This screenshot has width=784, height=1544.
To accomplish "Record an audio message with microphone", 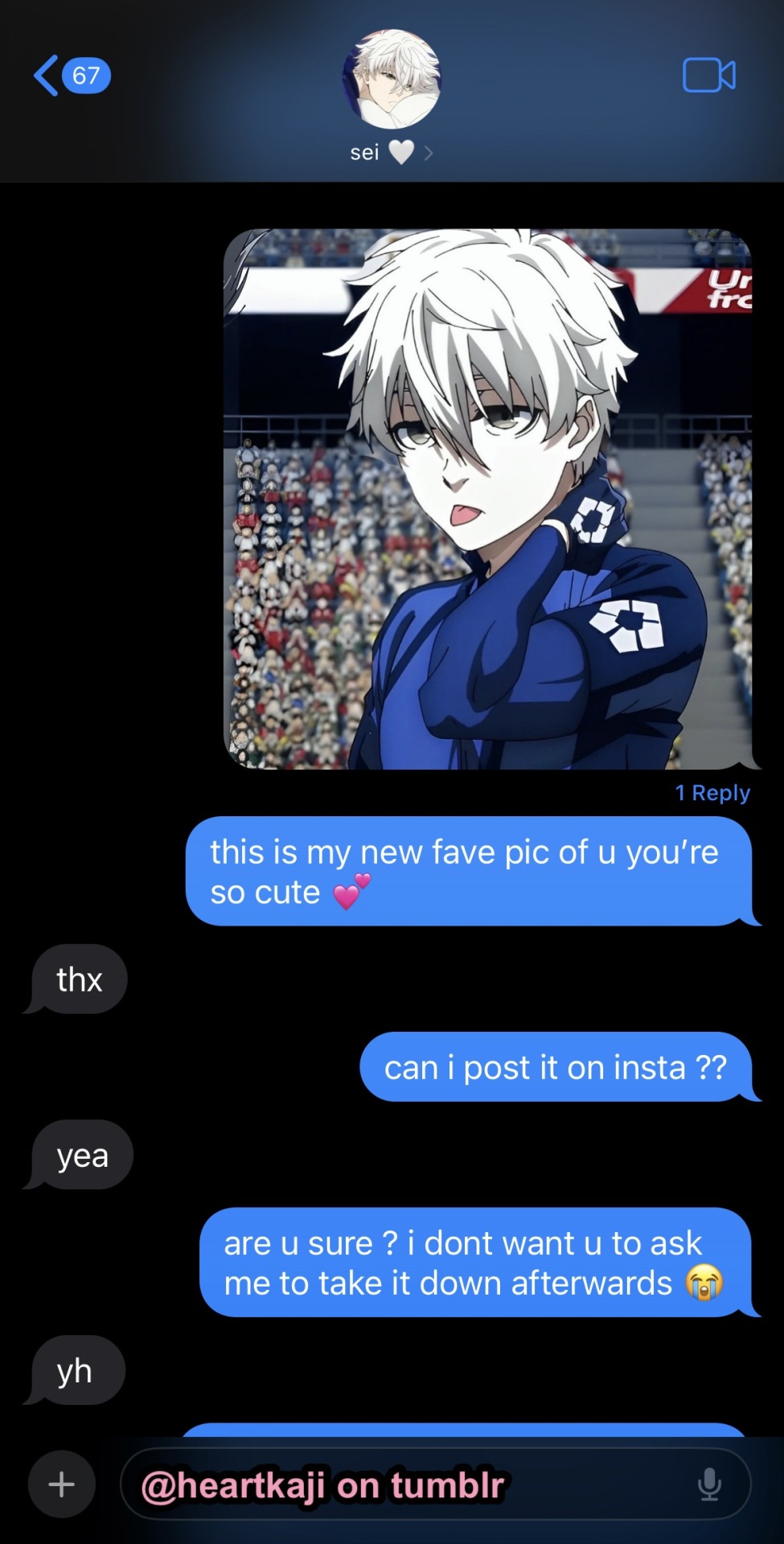I will click(x=709, y=1484).
